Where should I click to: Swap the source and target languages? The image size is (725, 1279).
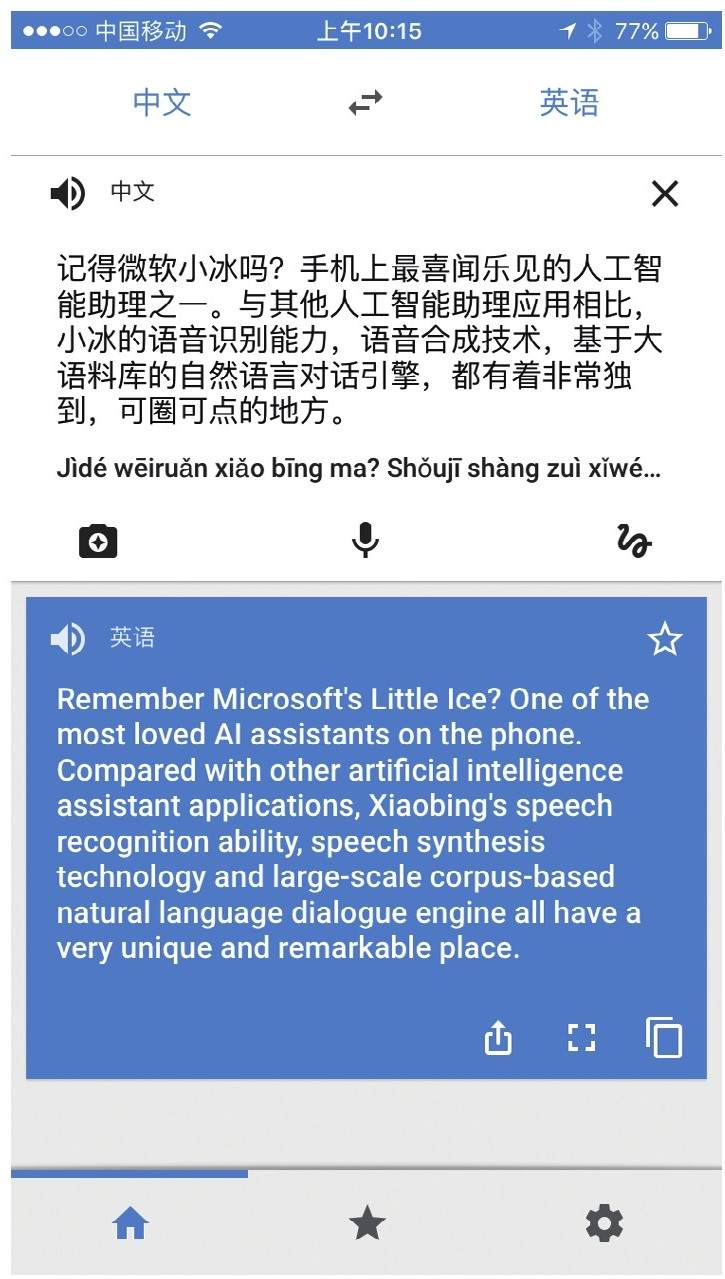click(366, 103)
